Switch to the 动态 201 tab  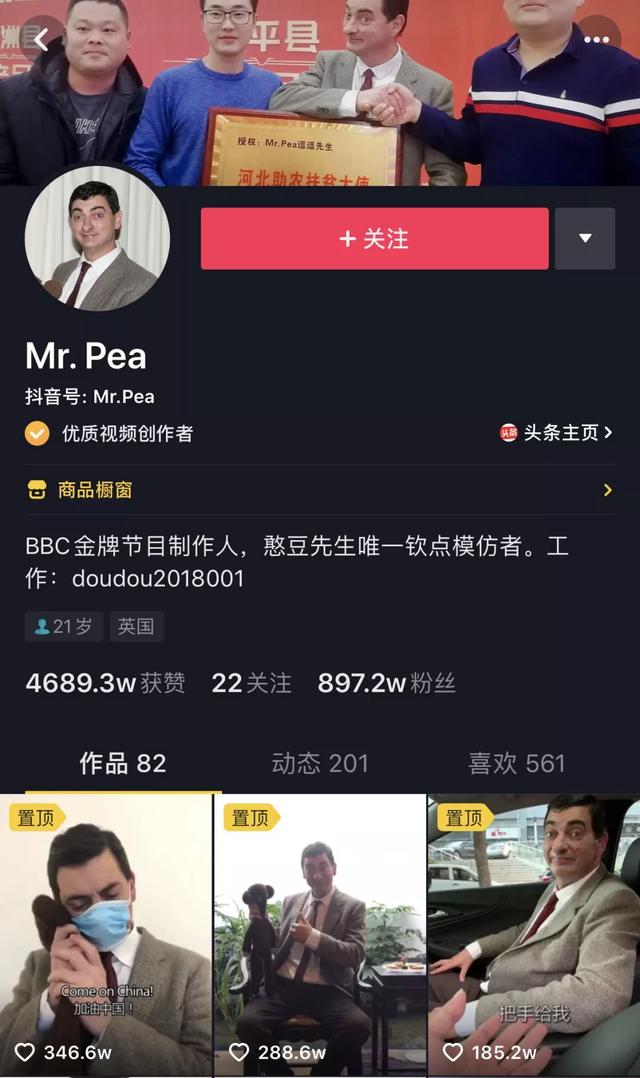click(x=320, y=764)
